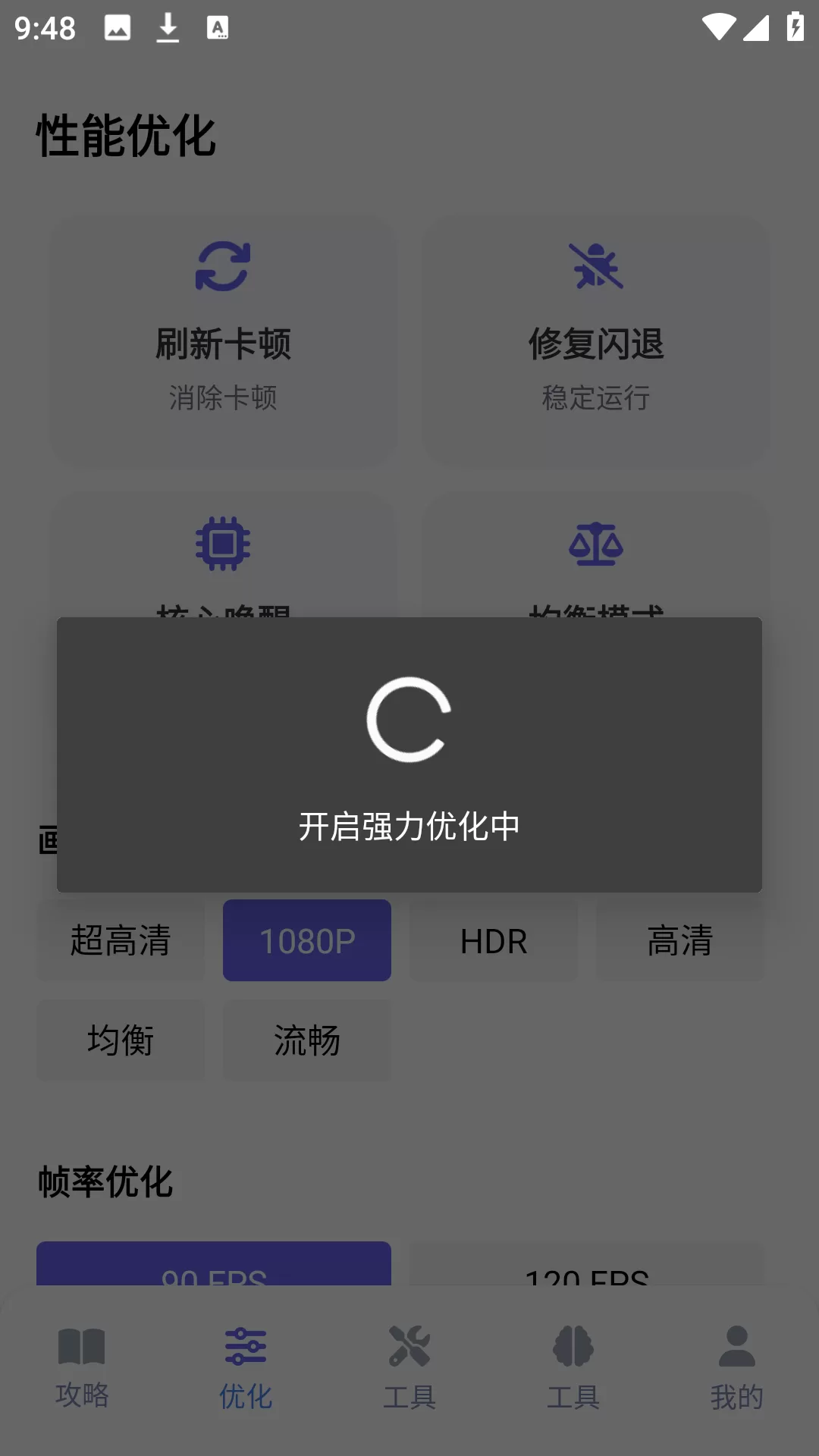This screenshot has height=1456, width=819.
Task: Tap the 修复闪退 bug-fix icon
Action: pyautogui.click(x=596, y=267)
